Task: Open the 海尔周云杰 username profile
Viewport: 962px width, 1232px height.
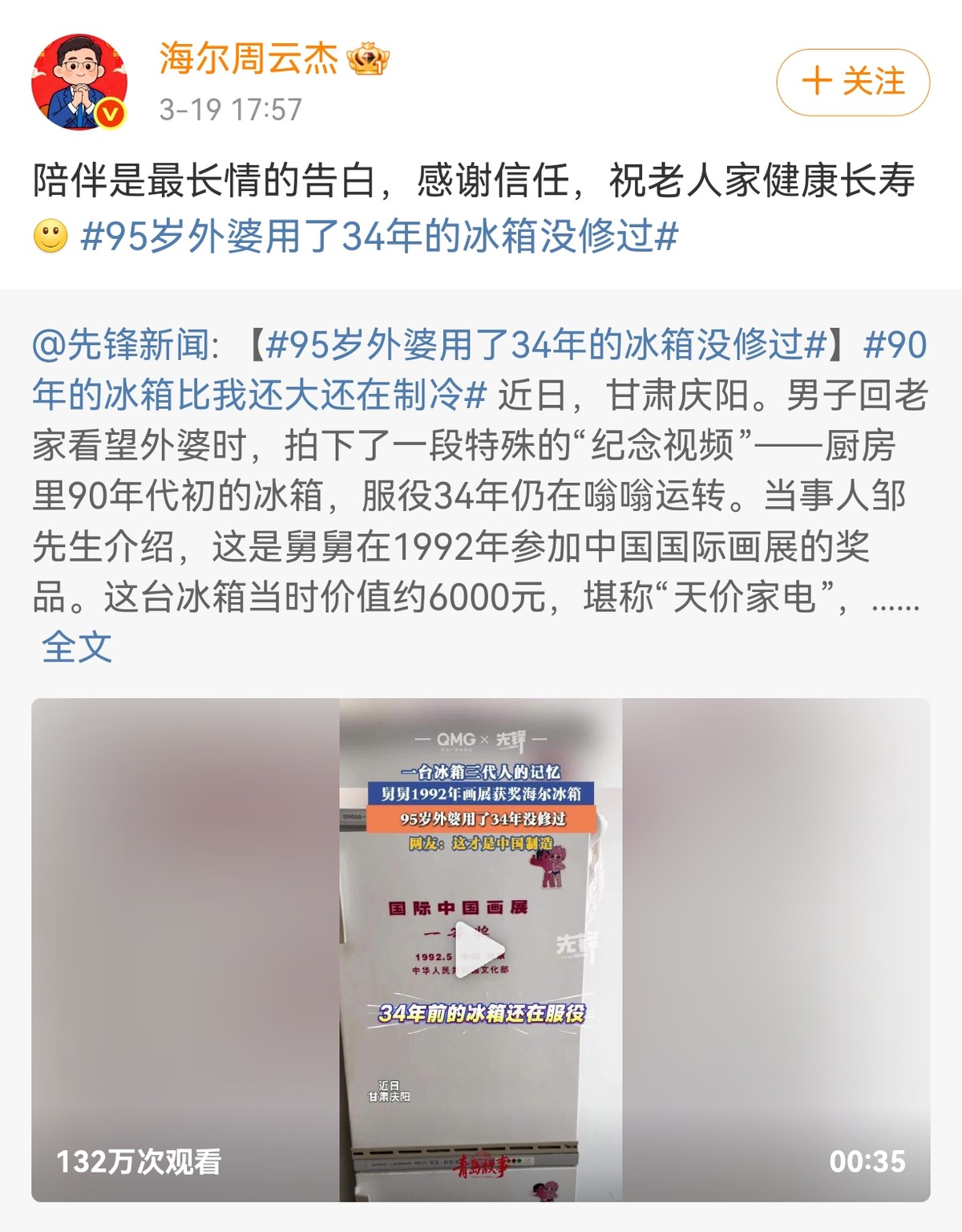Action: 249,59
